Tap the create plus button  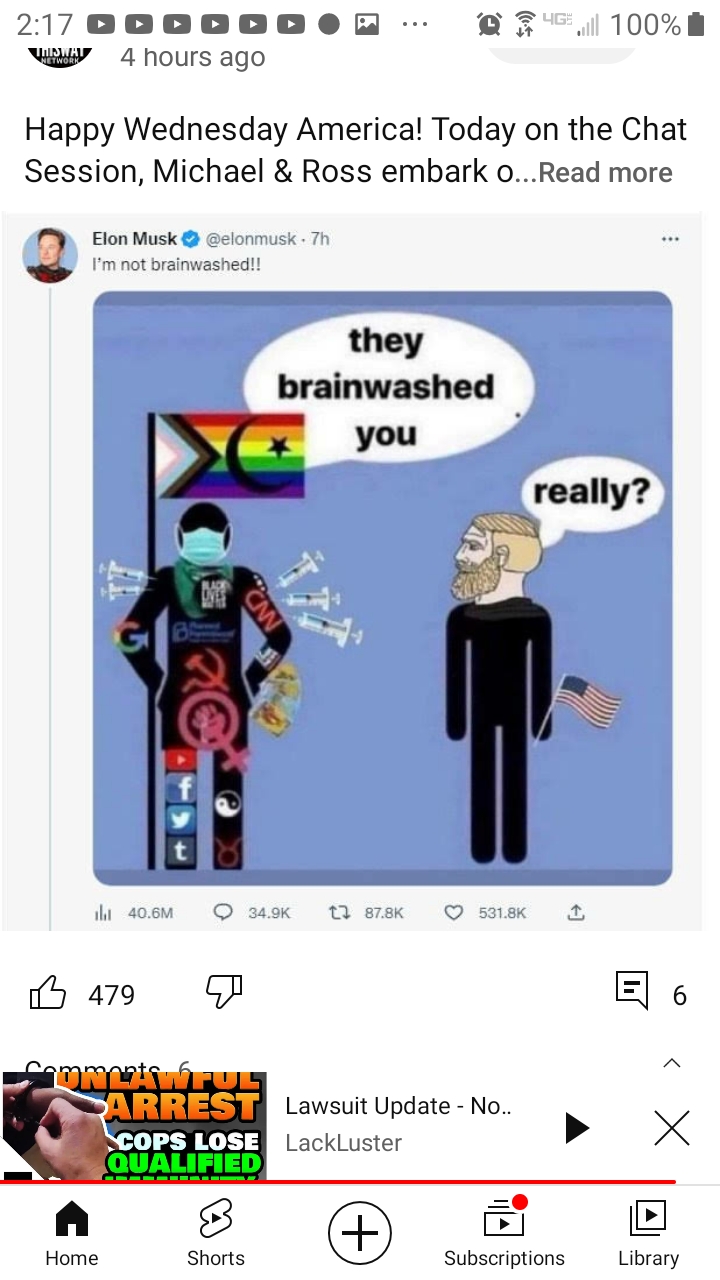coord(360,1233)
